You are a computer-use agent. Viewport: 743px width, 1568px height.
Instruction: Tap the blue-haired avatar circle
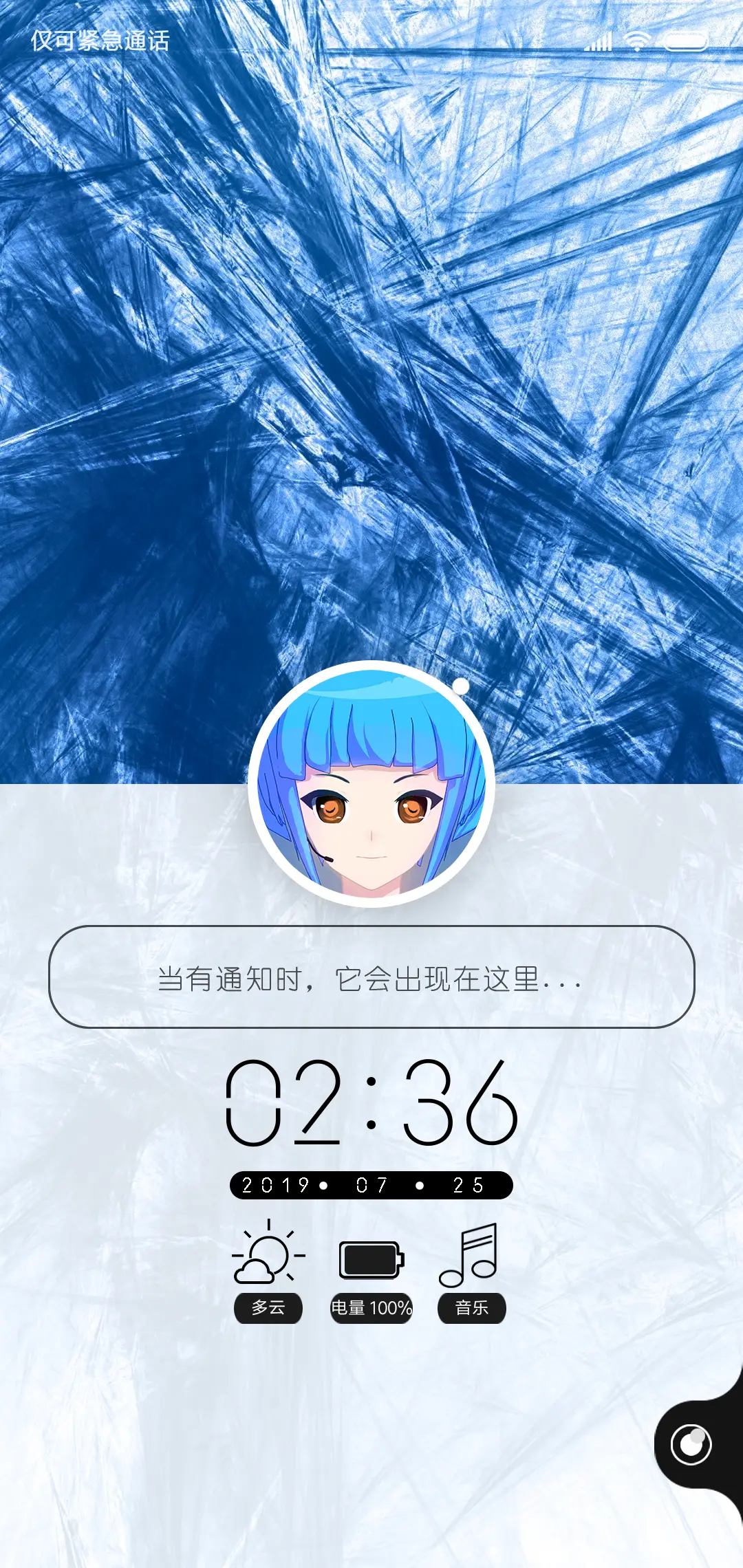[371, 784]
